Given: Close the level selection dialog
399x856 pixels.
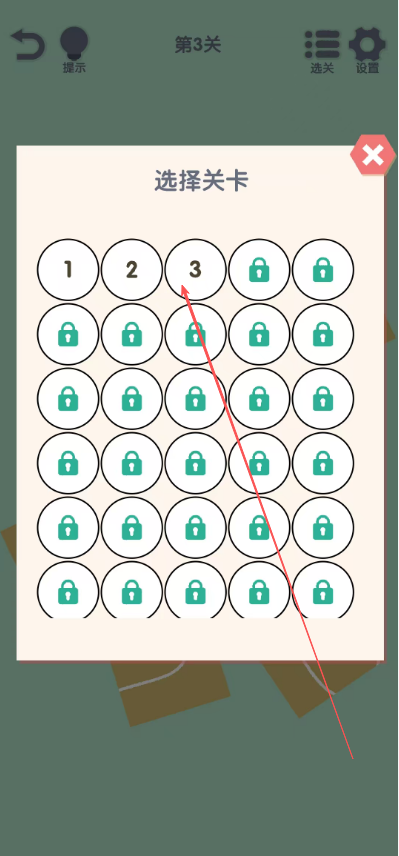Looking at the screenshot, I should click(x=373, y=155).
